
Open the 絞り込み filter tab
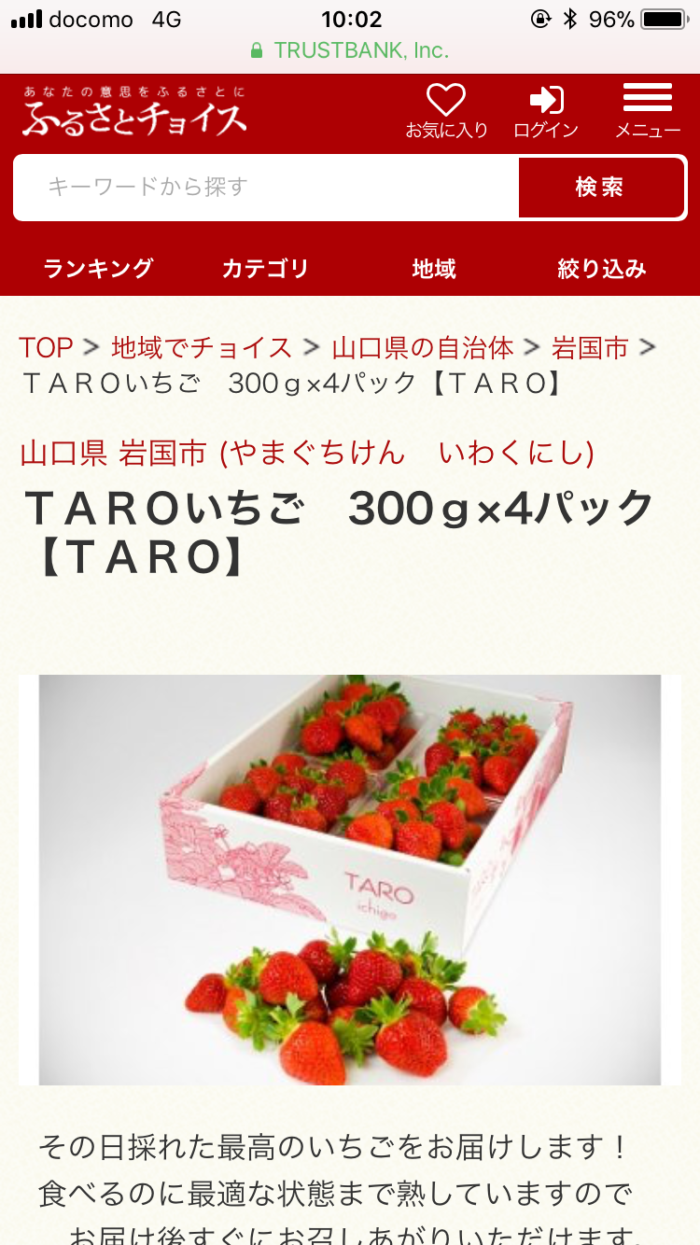[x=601, y=268]
